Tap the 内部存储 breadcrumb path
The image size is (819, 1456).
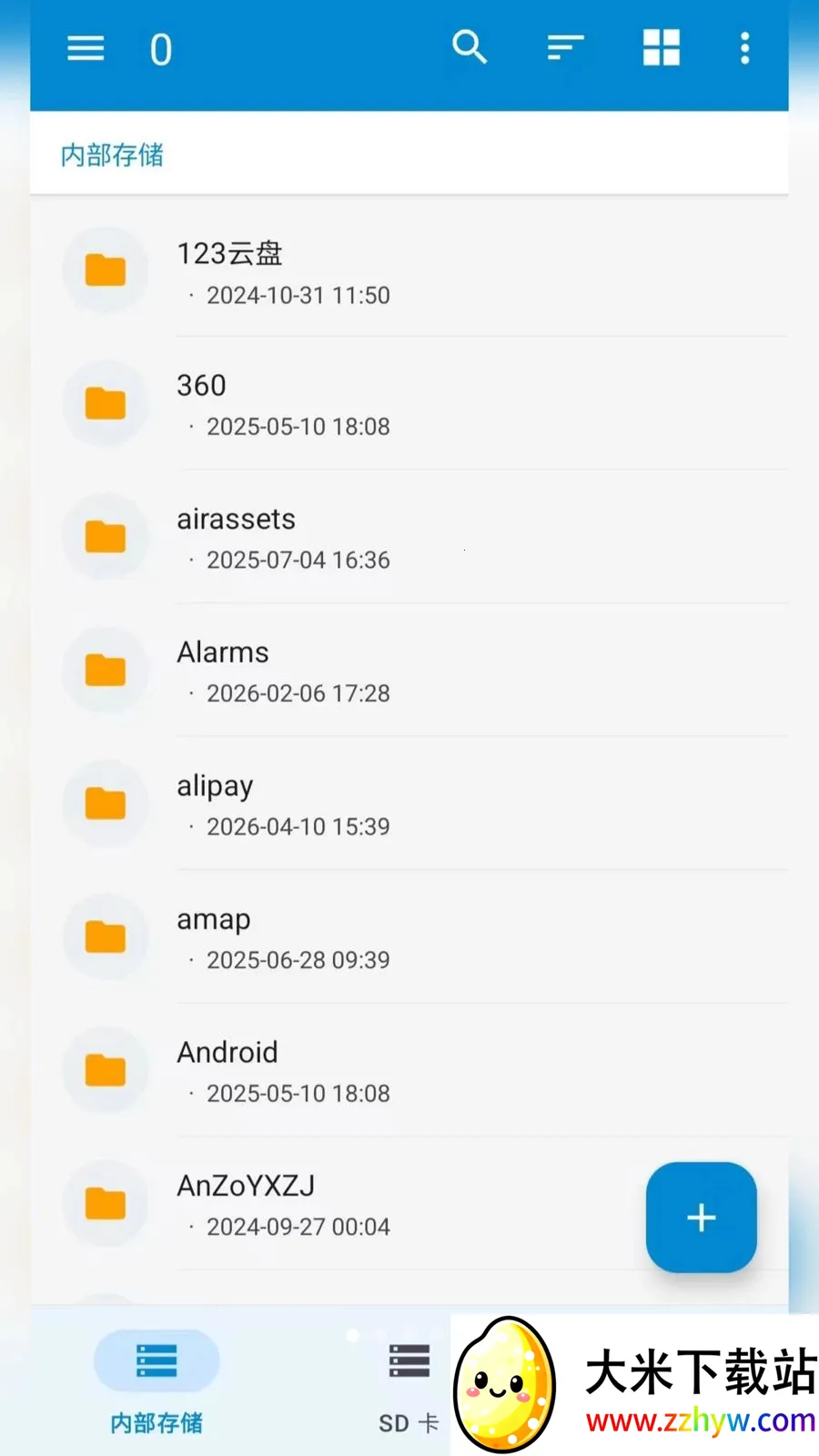coord(112,155)
